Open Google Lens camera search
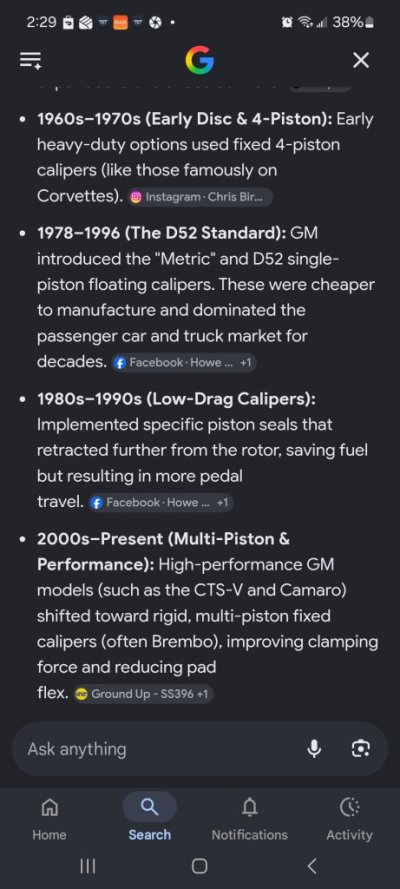The height and width of the screenshot is (889, 400). (361, 749)
